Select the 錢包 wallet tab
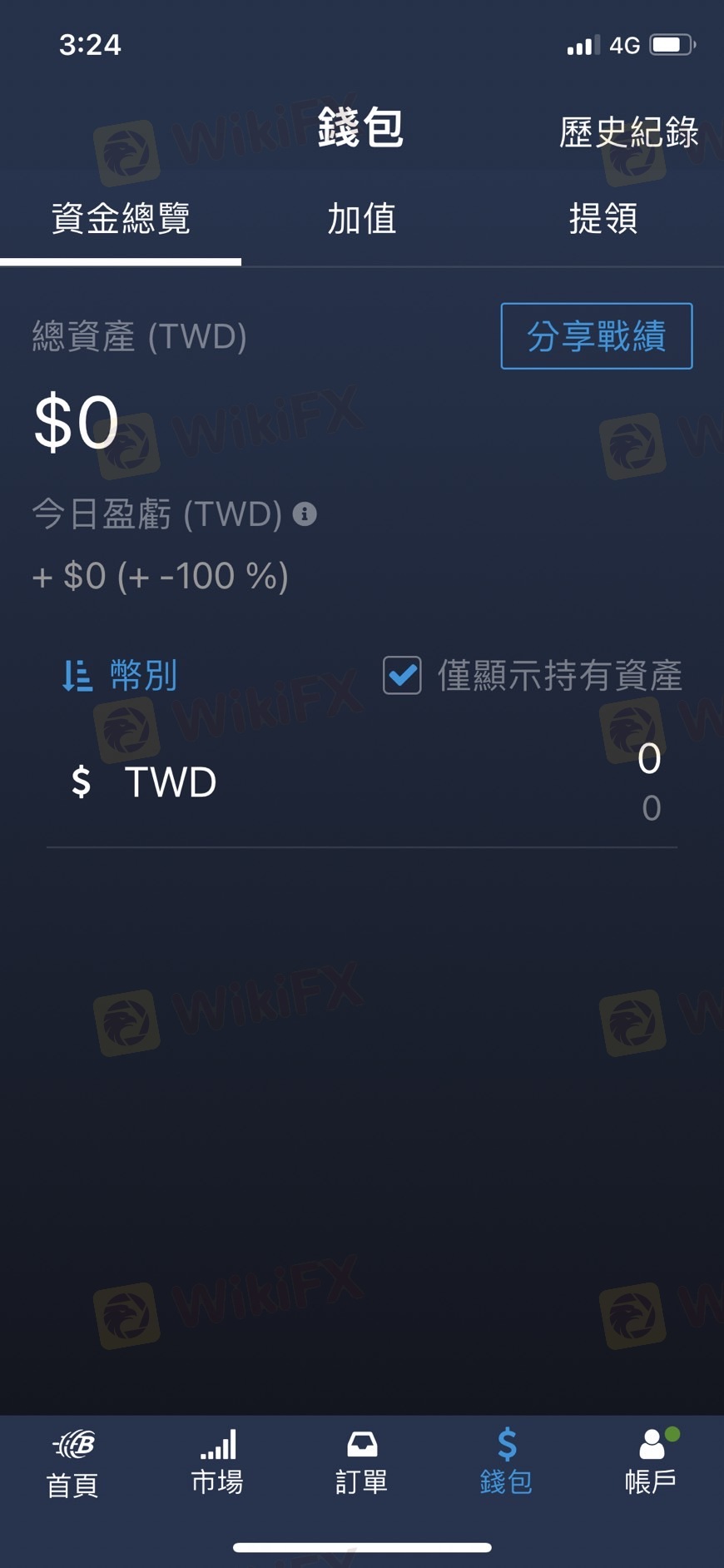 click(506, 1463)
